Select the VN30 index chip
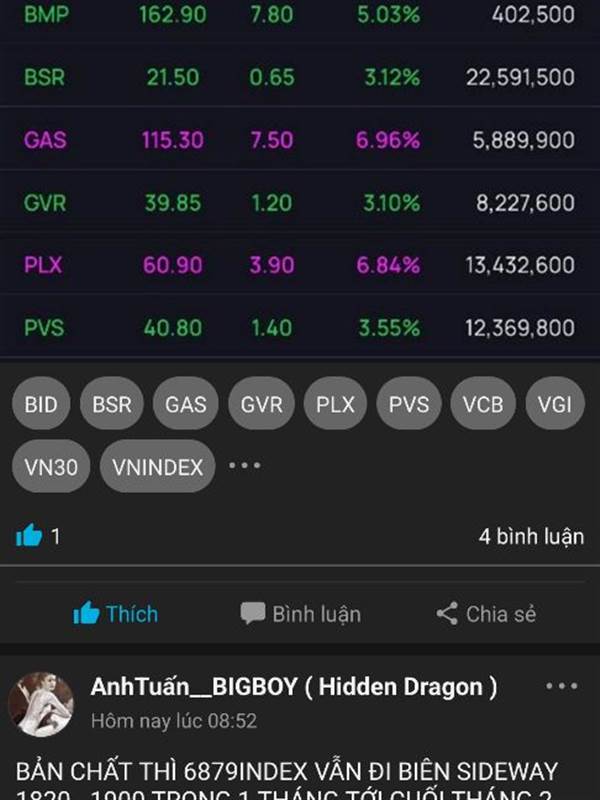The width and height of the screenshot is (600, 800). (x=51, y=467)
